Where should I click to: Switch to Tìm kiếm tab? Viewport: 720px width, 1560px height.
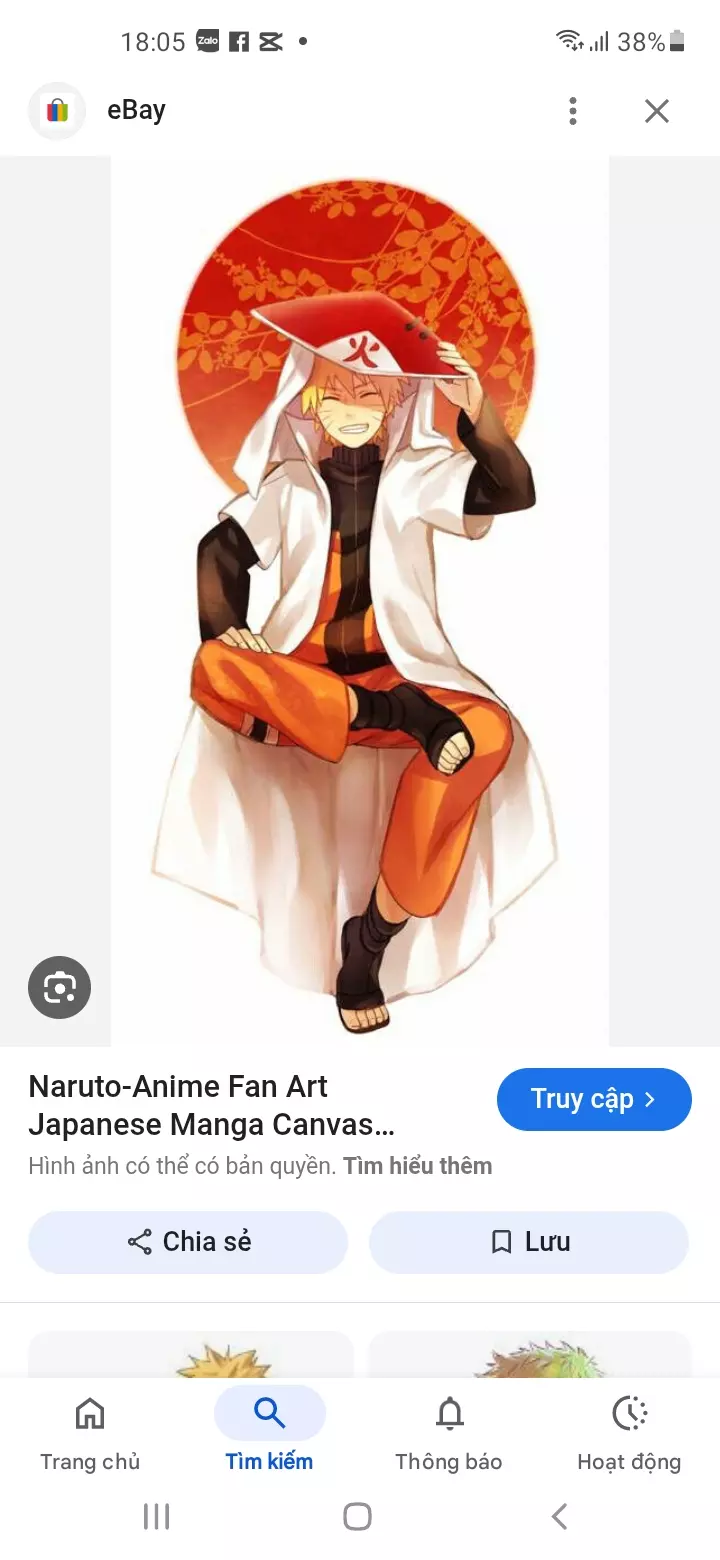[269, 1432]
